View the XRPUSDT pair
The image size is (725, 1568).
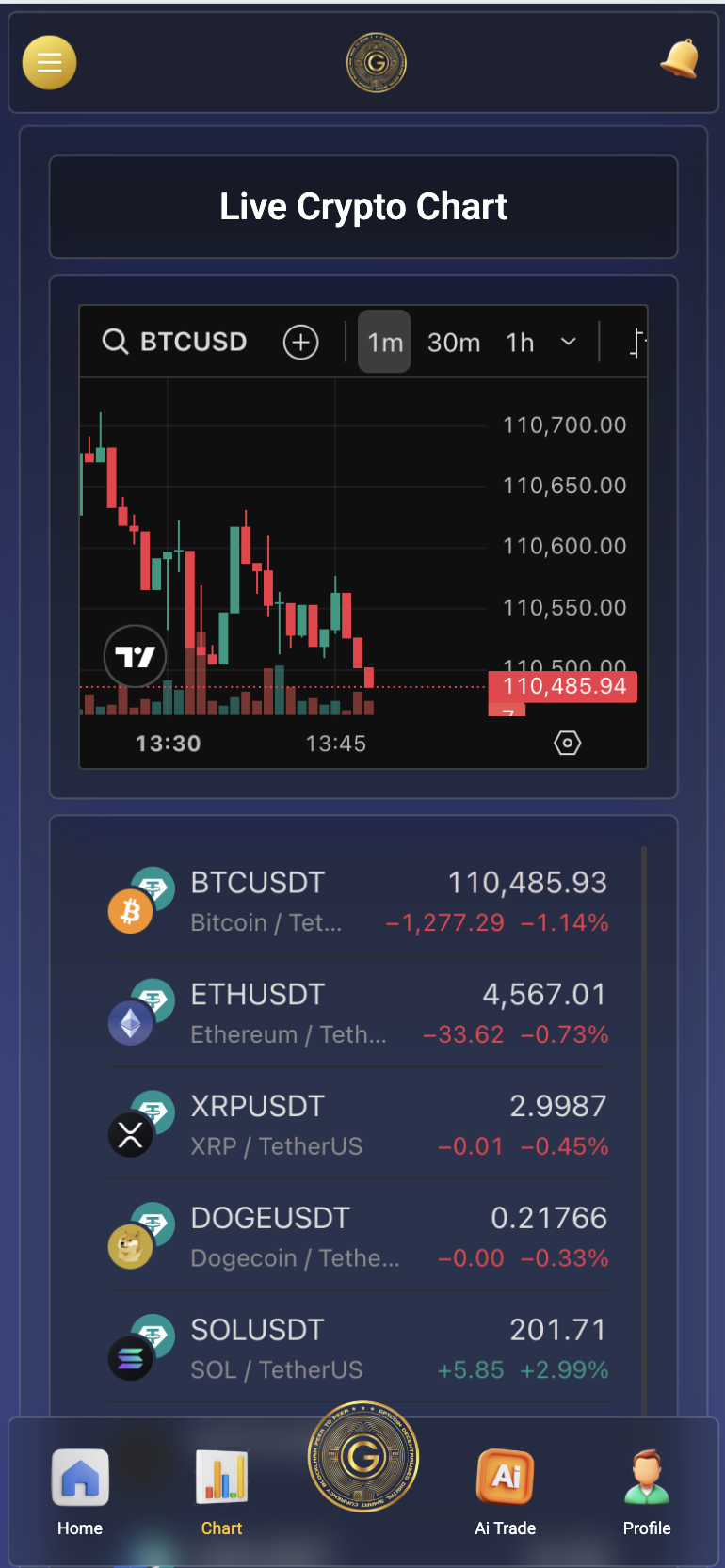tap(358, 1126)
